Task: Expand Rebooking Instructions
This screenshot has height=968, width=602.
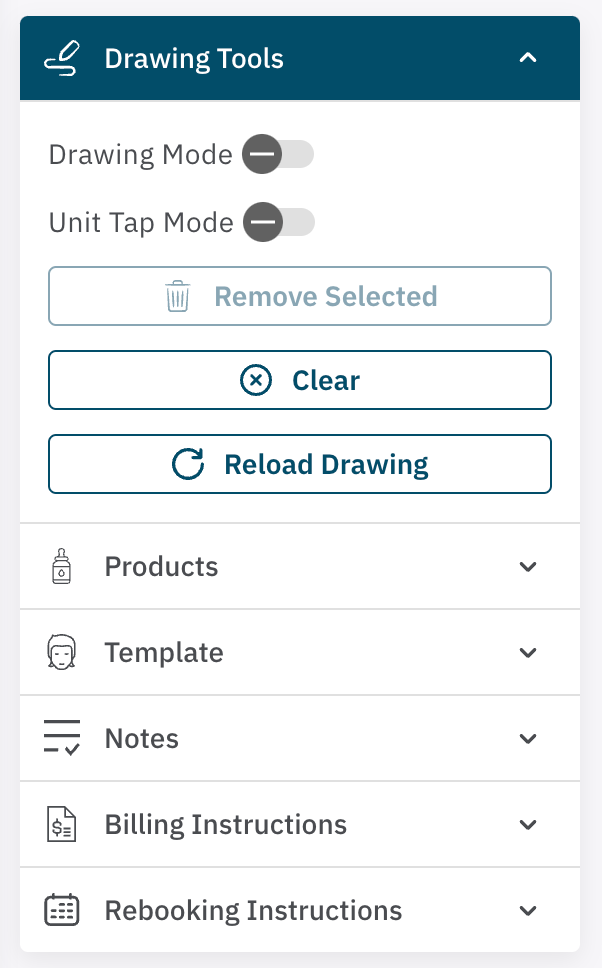Action: 300,910
